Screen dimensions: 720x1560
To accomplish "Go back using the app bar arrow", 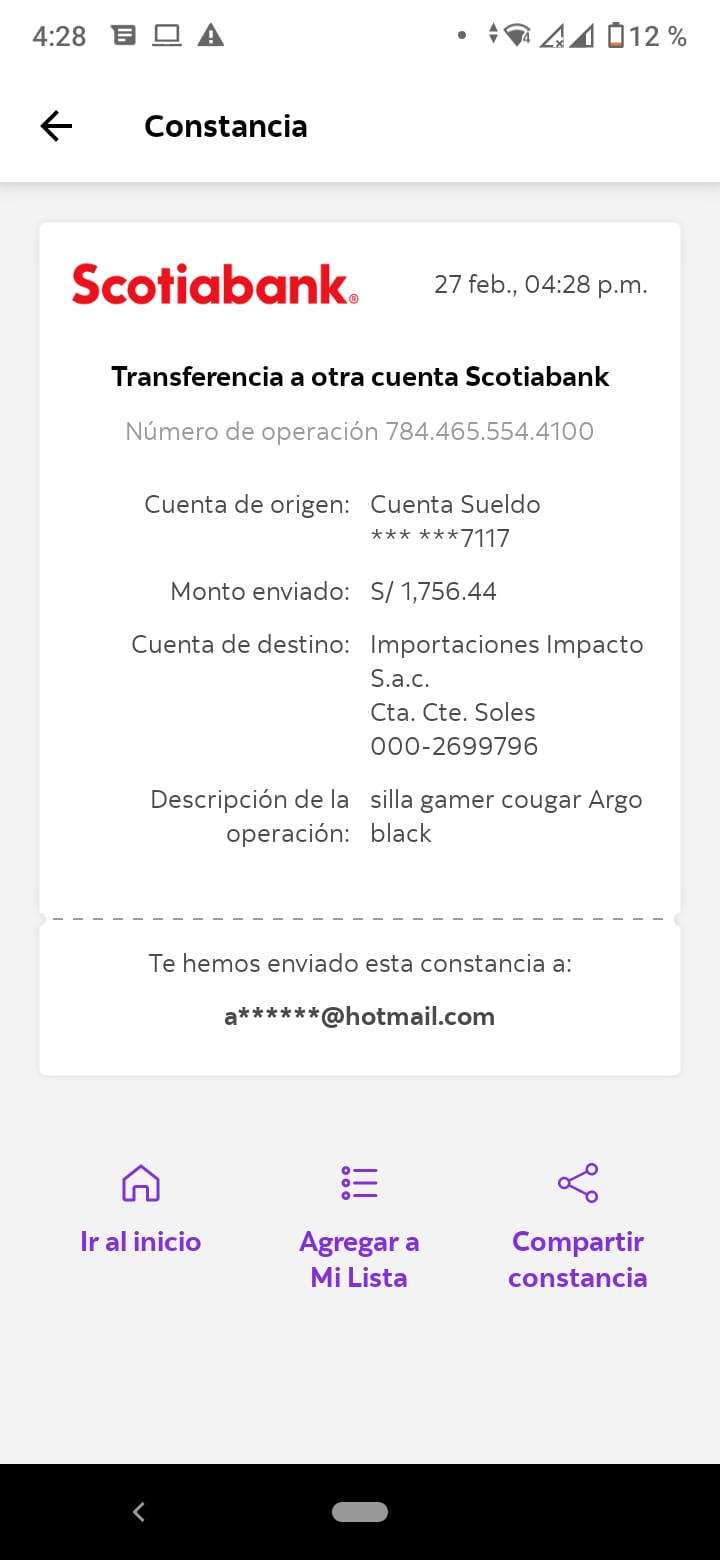I will [56, 126].
